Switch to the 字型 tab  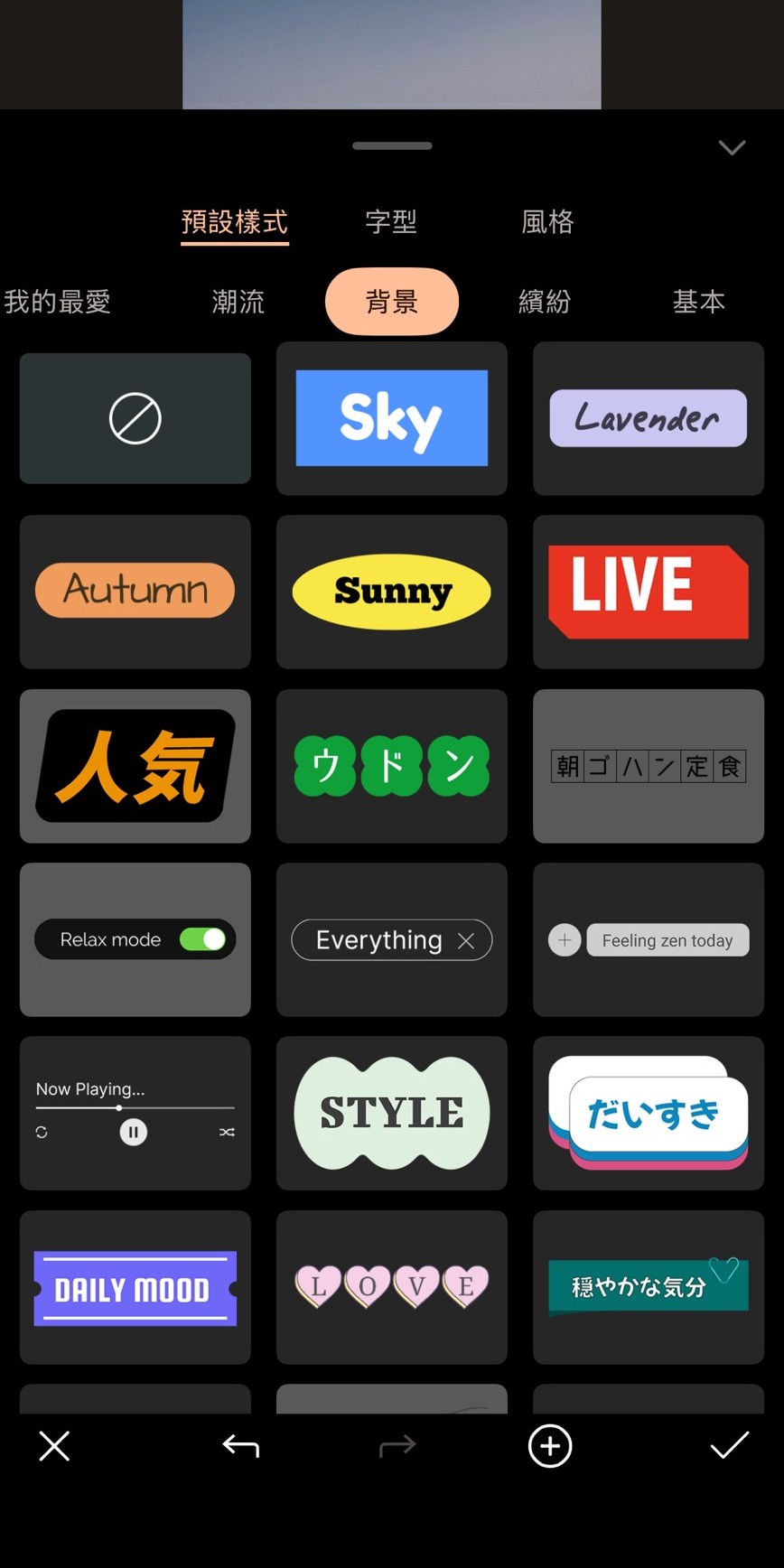tap(391, 221)
